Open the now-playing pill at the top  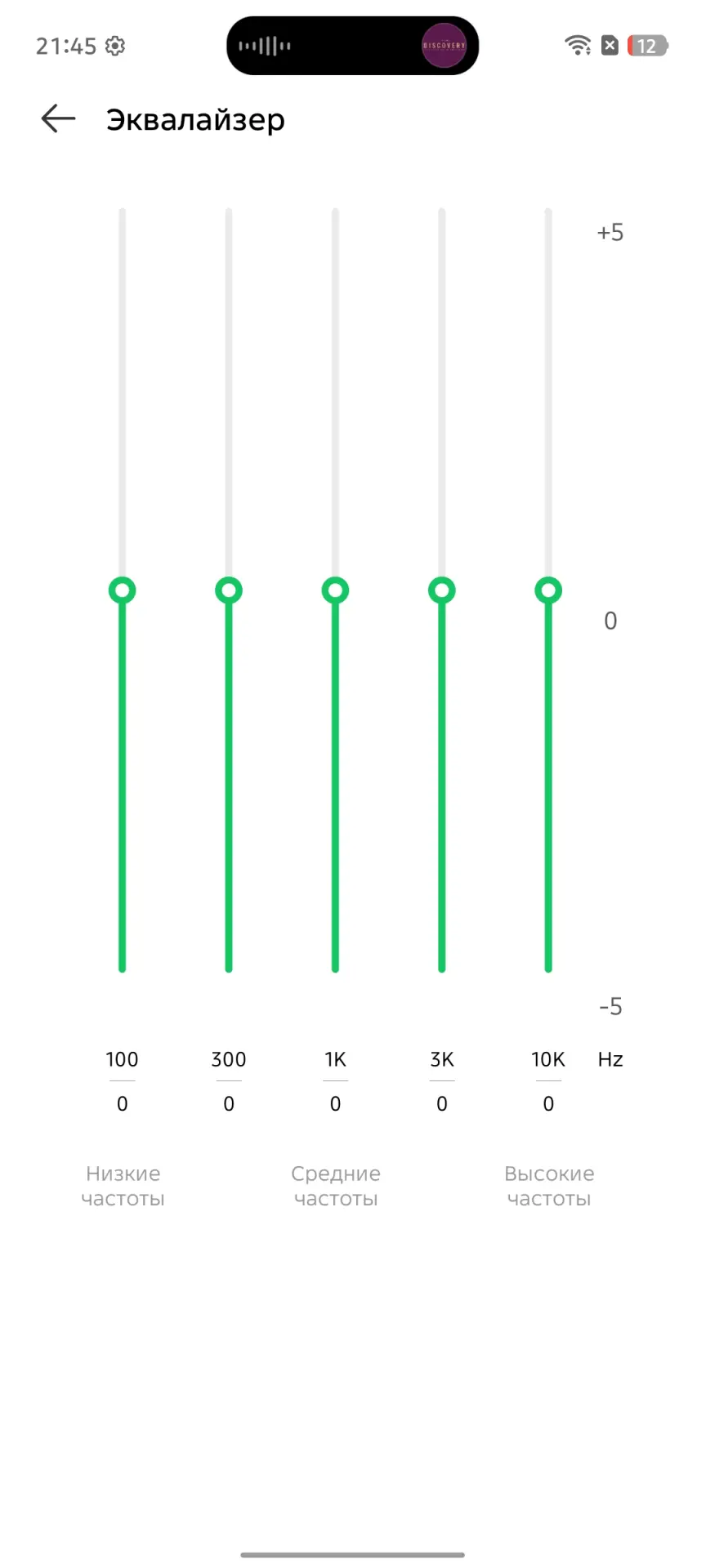tap(352, 46)
